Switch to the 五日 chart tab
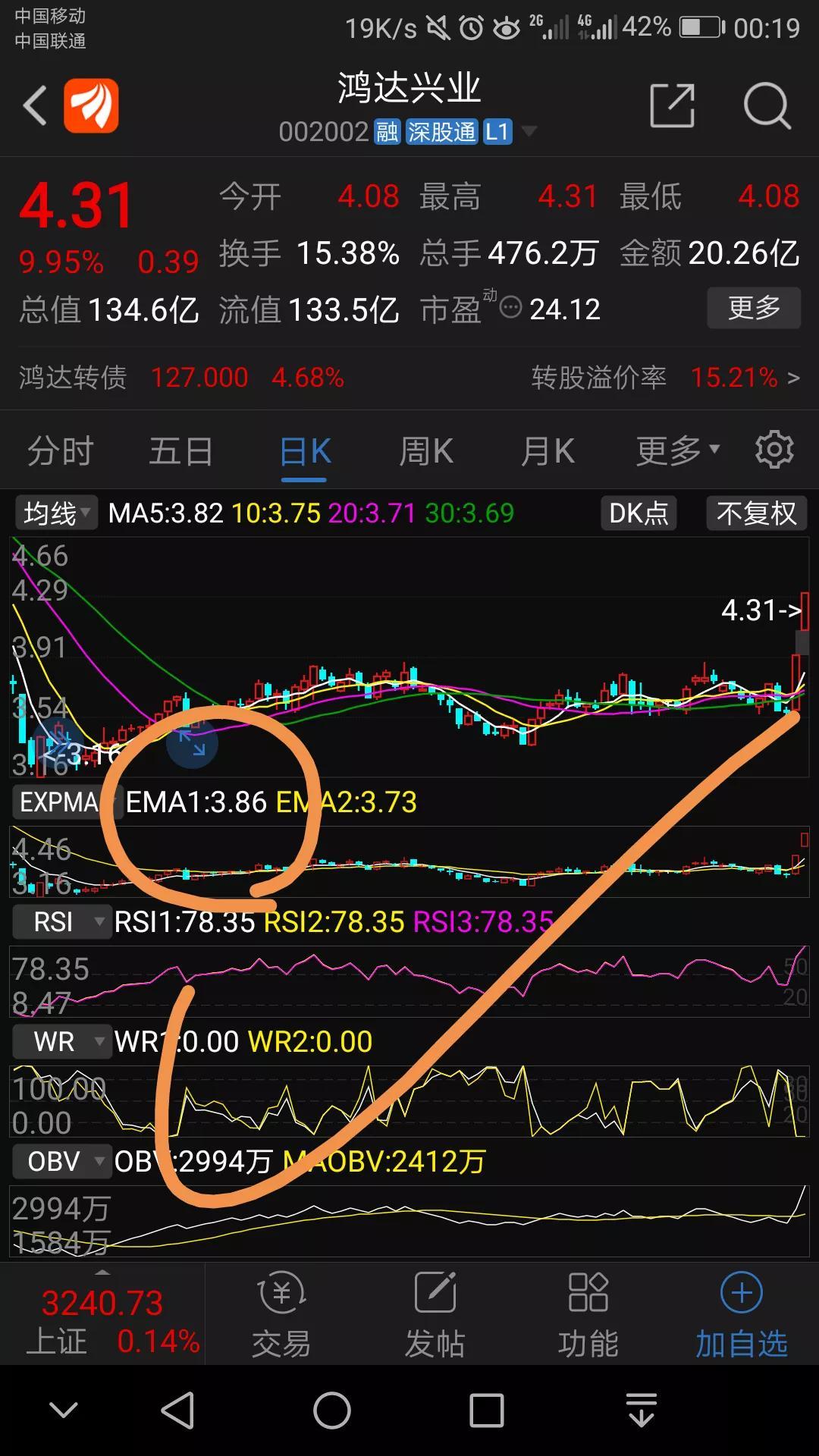This screenshot has width=819, height=1456. click(181, 451)
